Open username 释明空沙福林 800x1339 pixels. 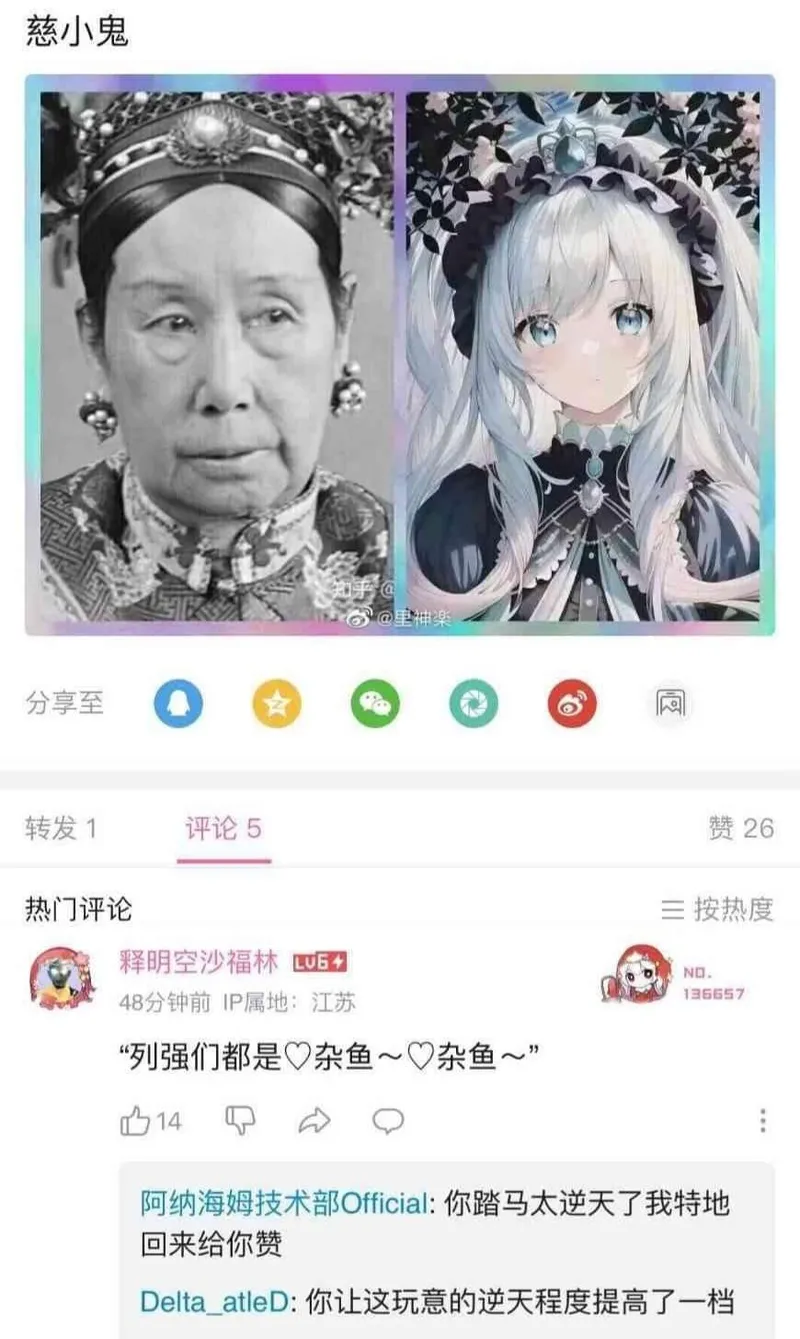click(199, 963)
